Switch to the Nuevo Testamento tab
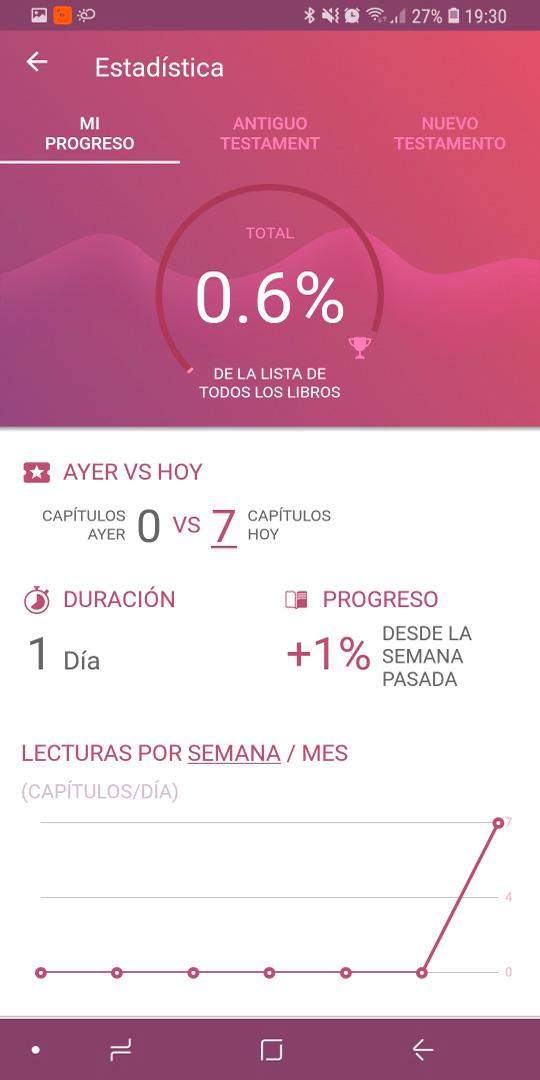 click(450, 134)
